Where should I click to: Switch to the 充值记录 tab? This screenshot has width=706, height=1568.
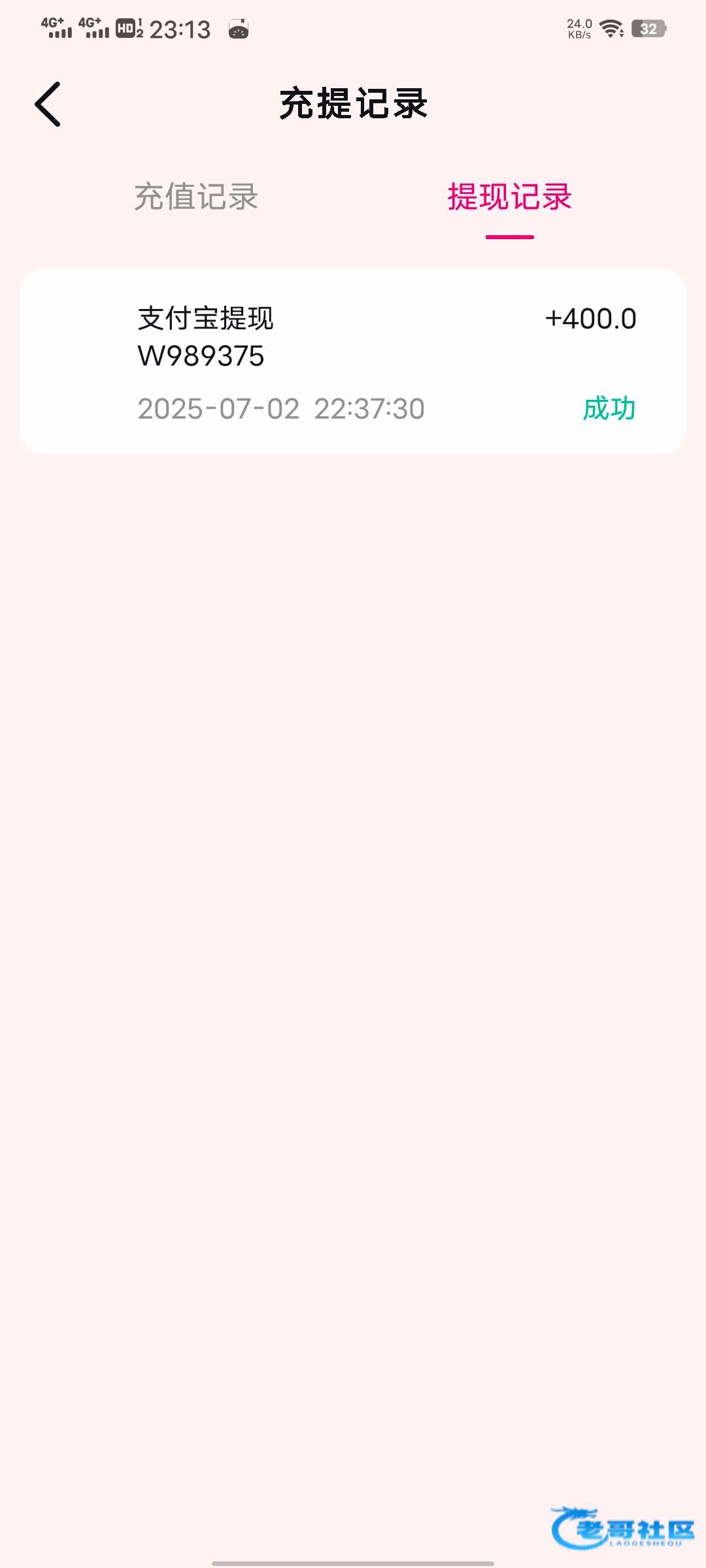pos(196,197)
